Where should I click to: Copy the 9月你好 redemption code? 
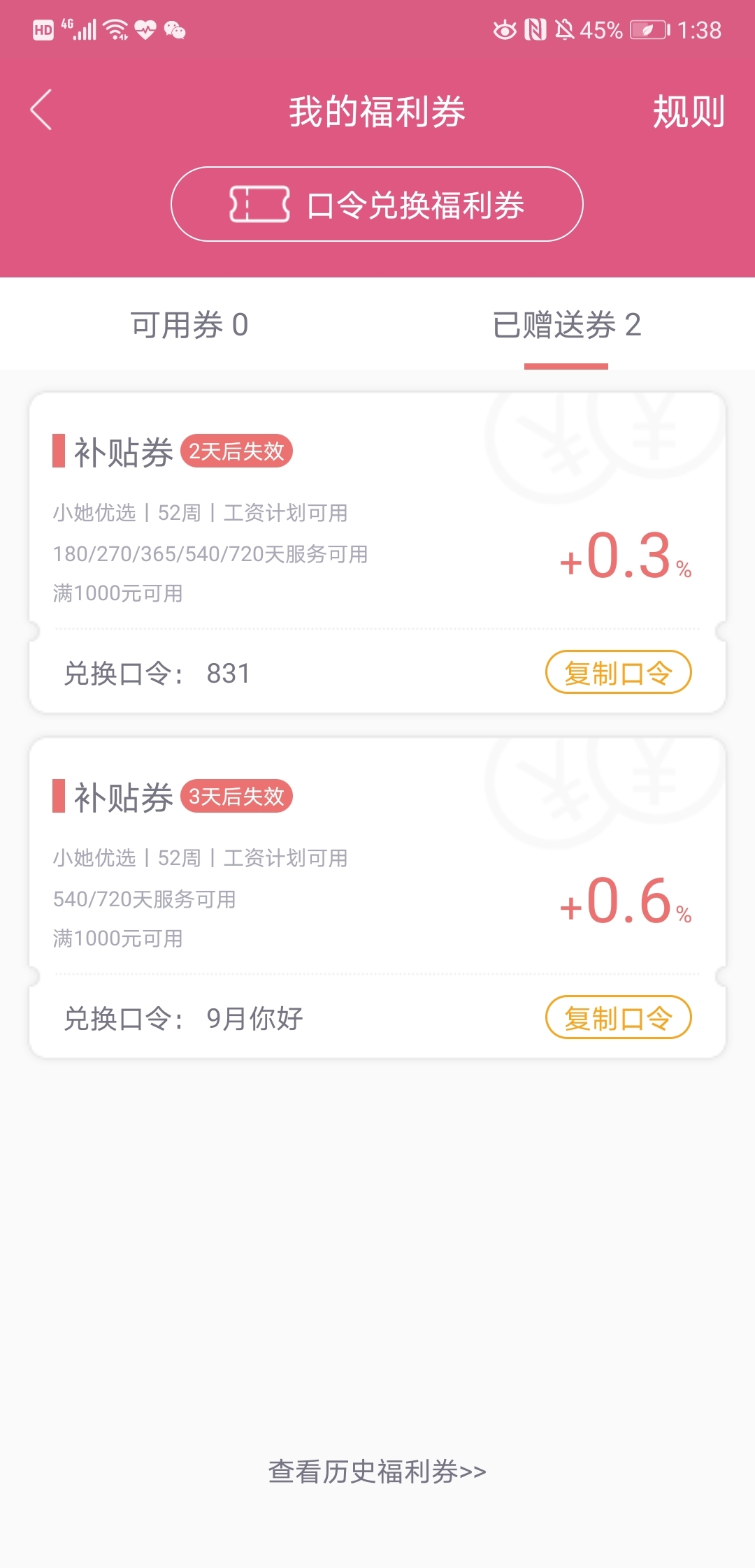coord(618,1017)
